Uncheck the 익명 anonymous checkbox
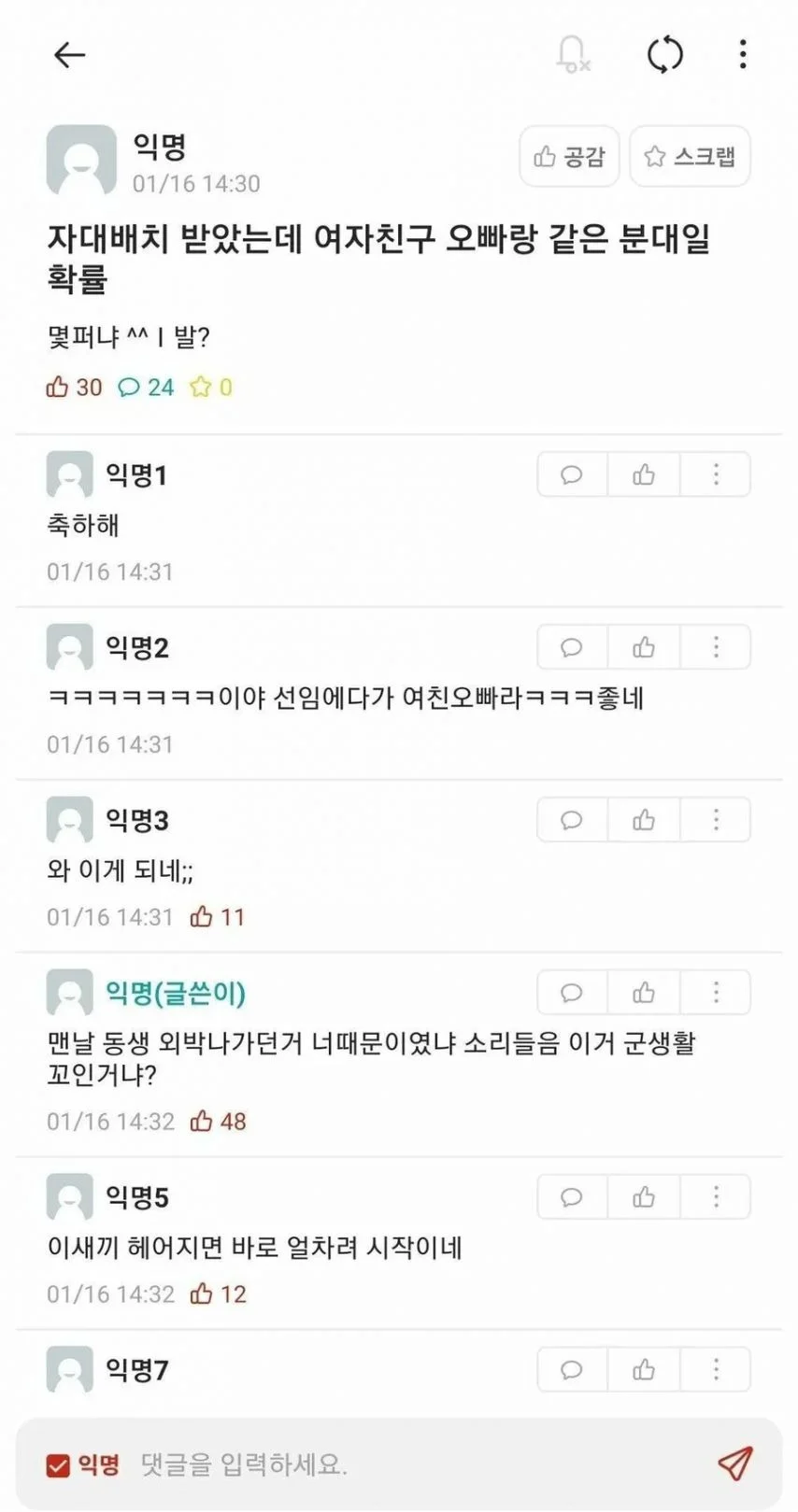 (58, 1465)
